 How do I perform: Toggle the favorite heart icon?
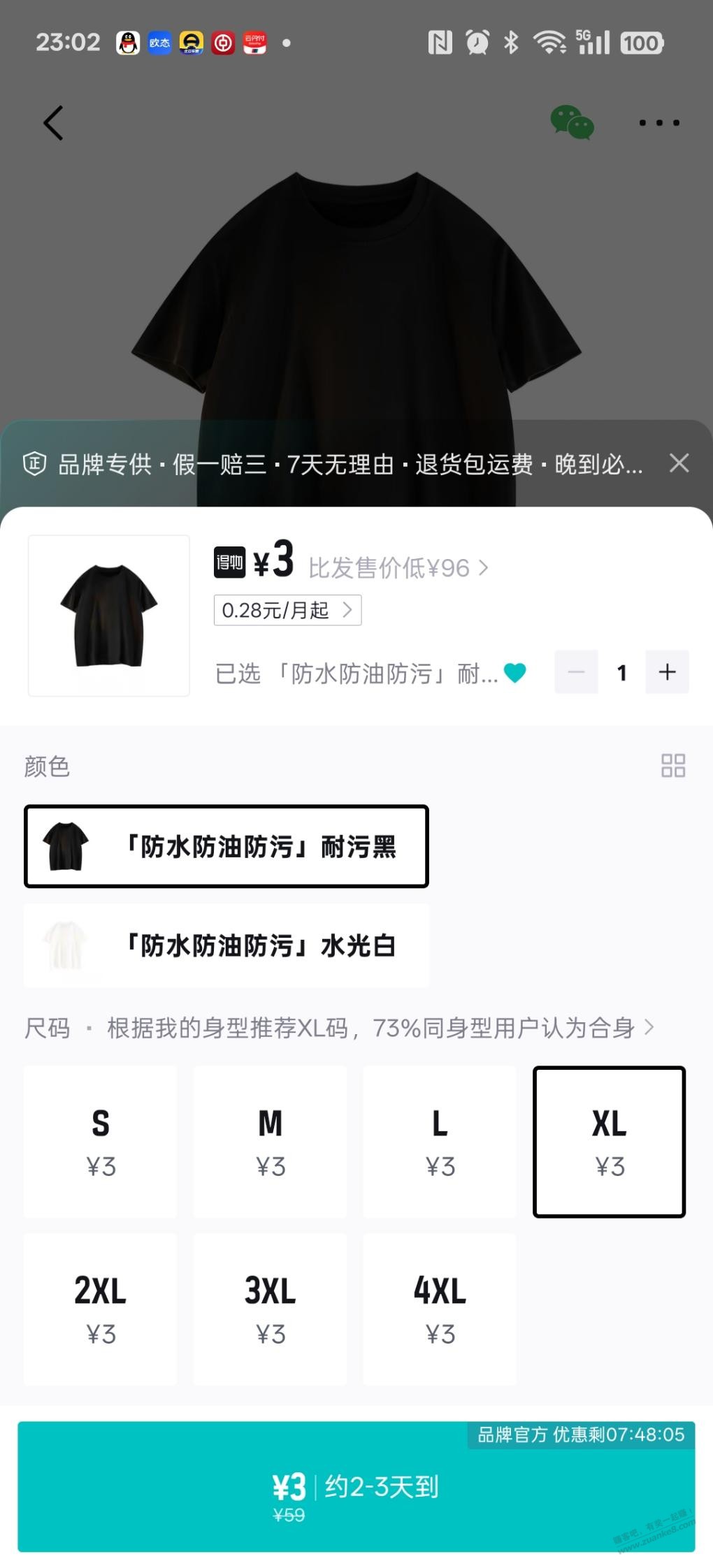(514, 672)
